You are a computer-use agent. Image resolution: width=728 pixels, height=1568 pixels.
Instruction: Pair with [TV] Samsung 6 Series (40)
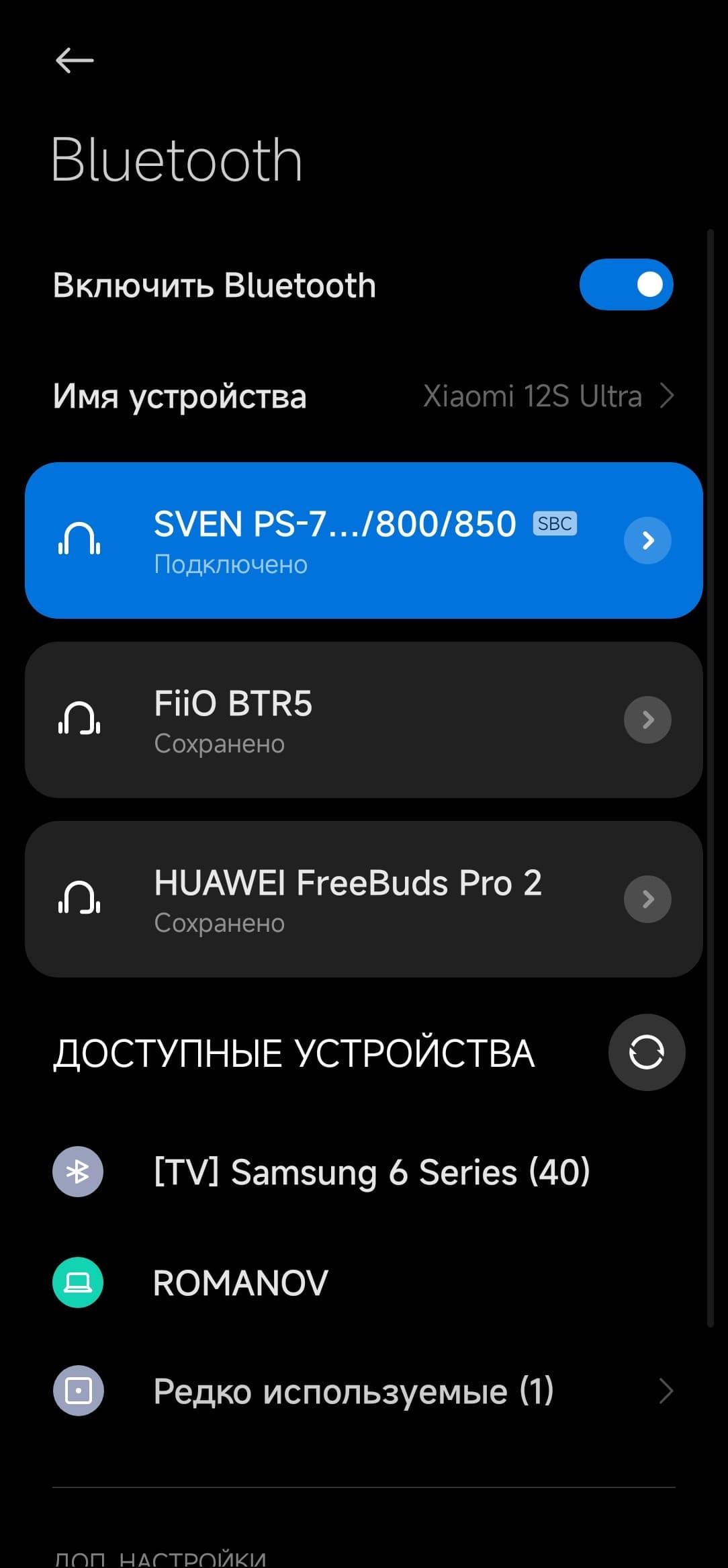point(371,1172)
